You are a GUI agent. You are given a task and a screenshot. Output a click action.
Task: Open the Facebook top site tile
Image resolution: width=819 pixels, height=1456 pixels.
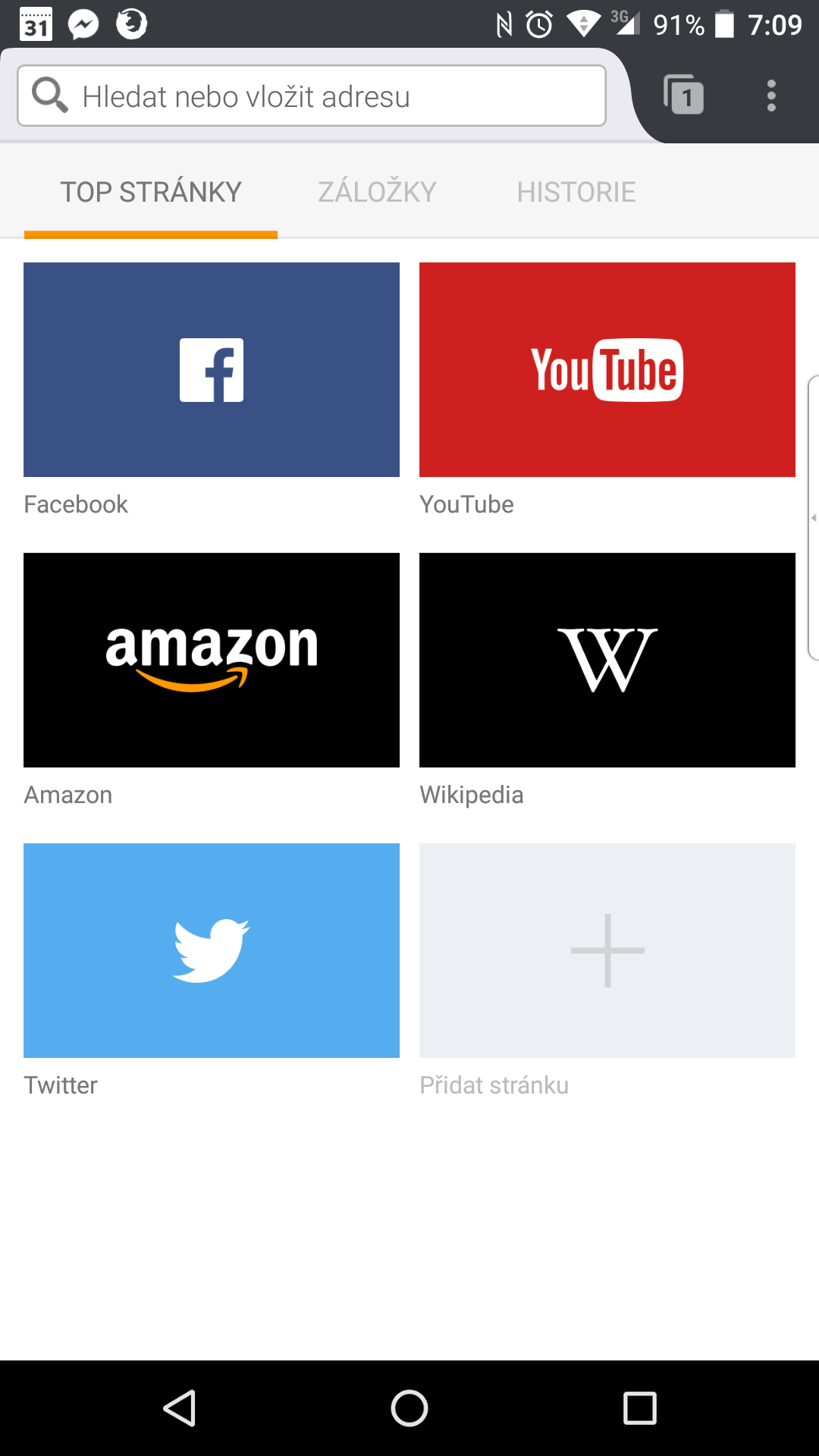click(212, 369)
